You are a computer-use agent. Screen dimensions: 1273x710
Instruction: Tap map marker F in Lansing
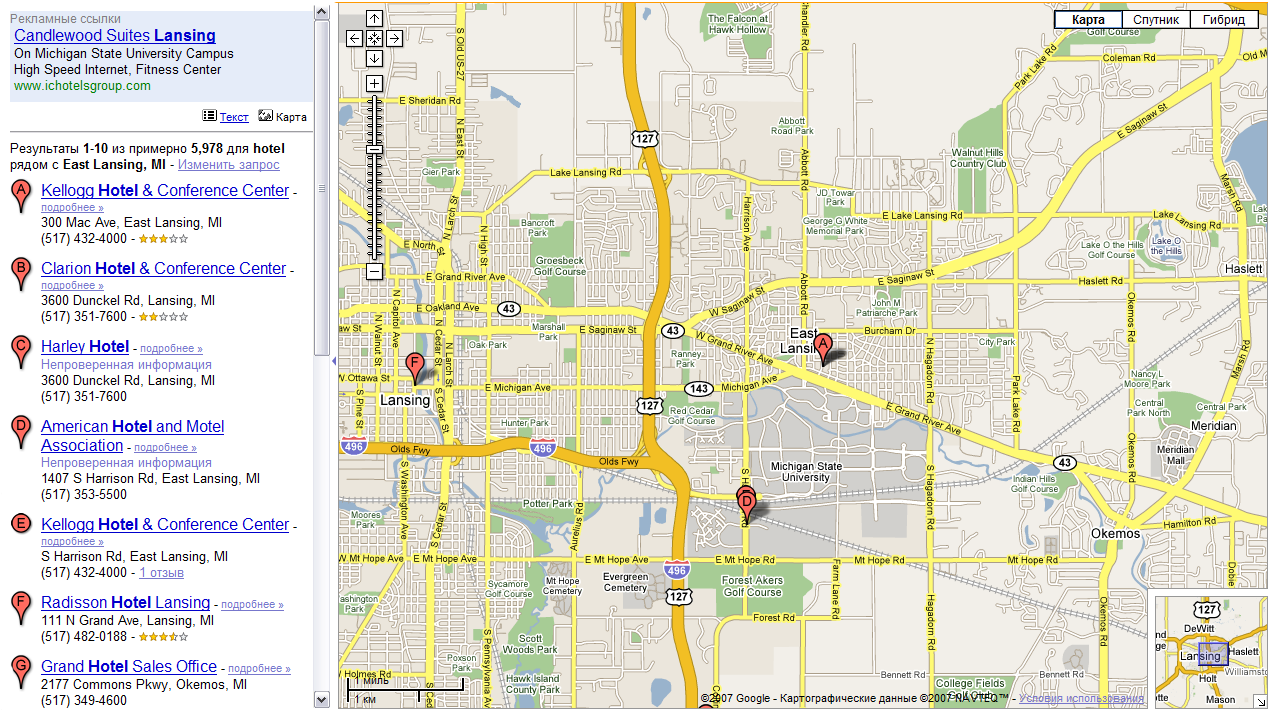tap(415, 366)
